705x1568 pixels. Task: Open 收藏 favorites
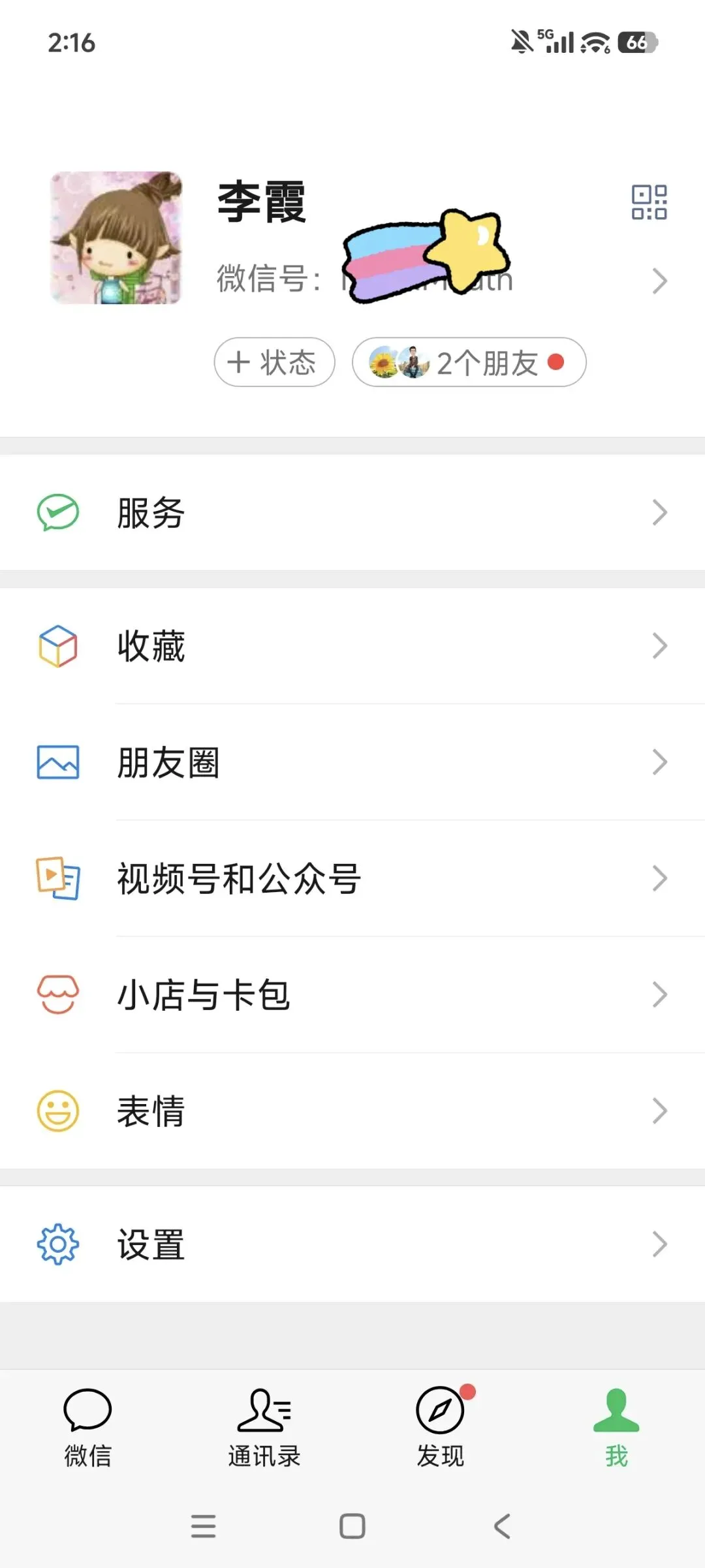pyautogui.click(x=352, y=646)
